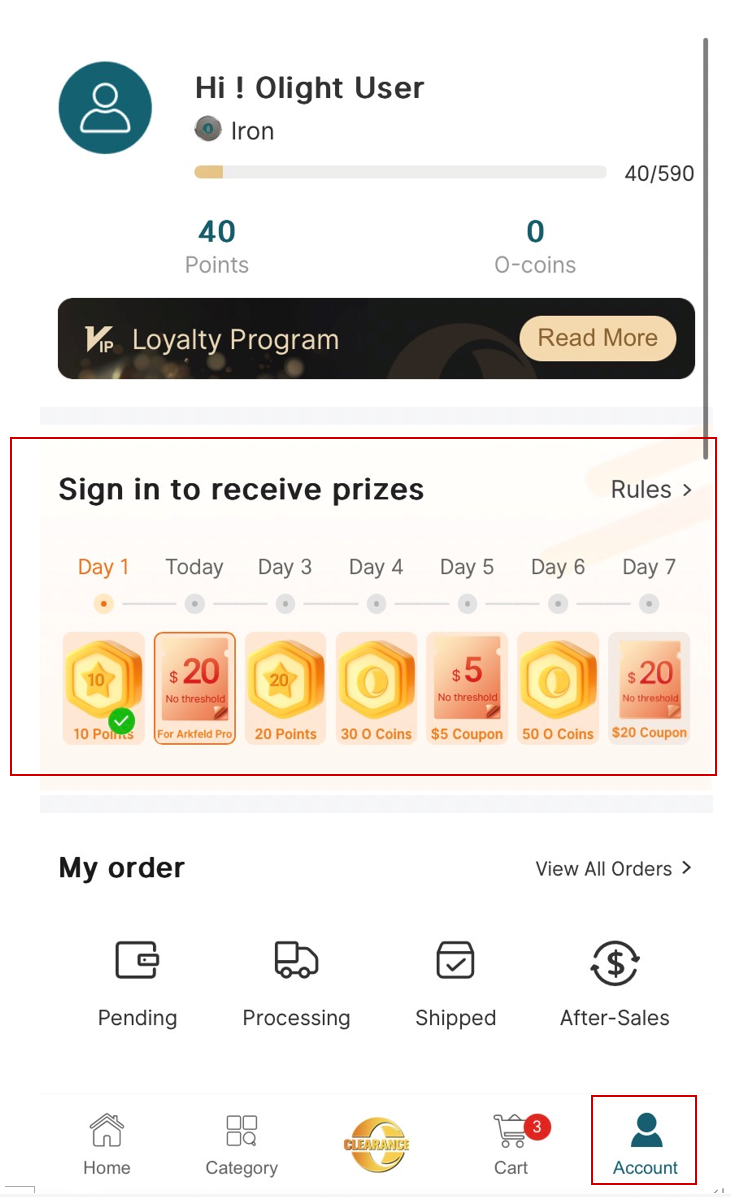Open the Clearance tab
Image resolution: width=731 pixels, height=1197 pixels.
click(x=376, y=1144)
